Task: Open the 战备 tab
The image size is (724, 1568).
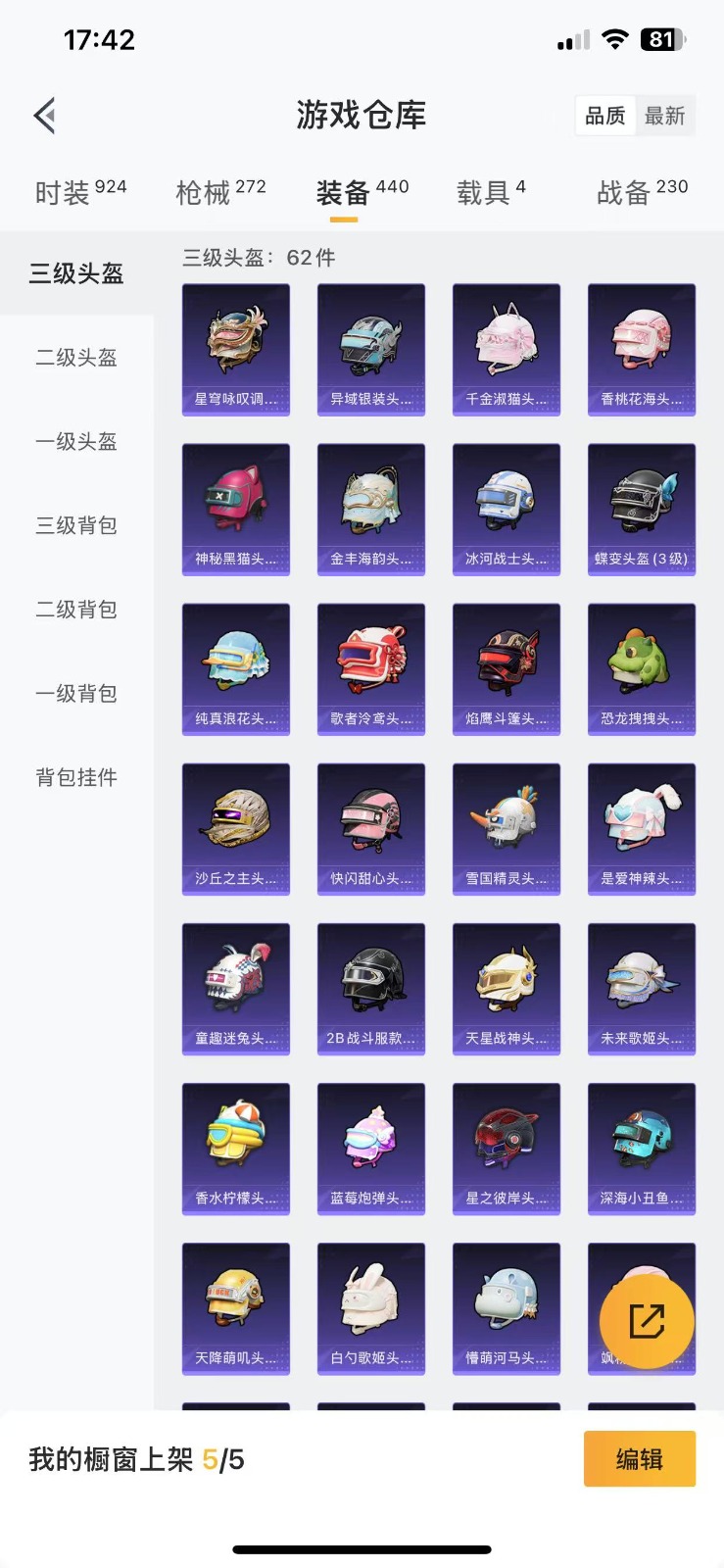Action: (643, 191)
